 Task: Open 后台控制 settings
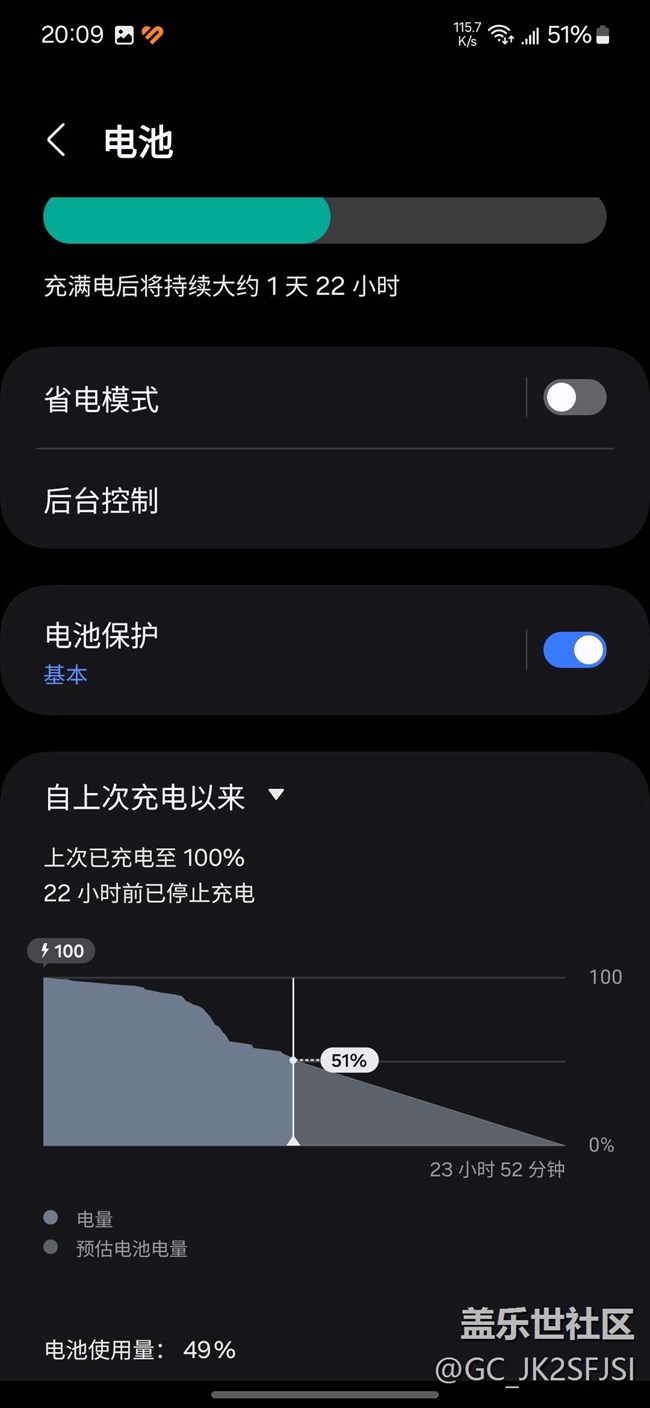(325, 500)
